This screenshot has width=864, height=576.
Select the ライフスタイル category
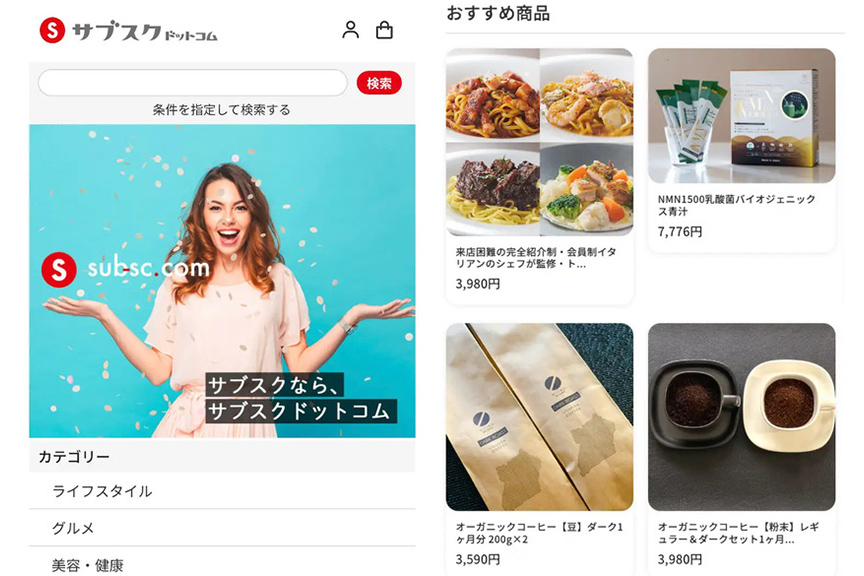click(103, 491)
